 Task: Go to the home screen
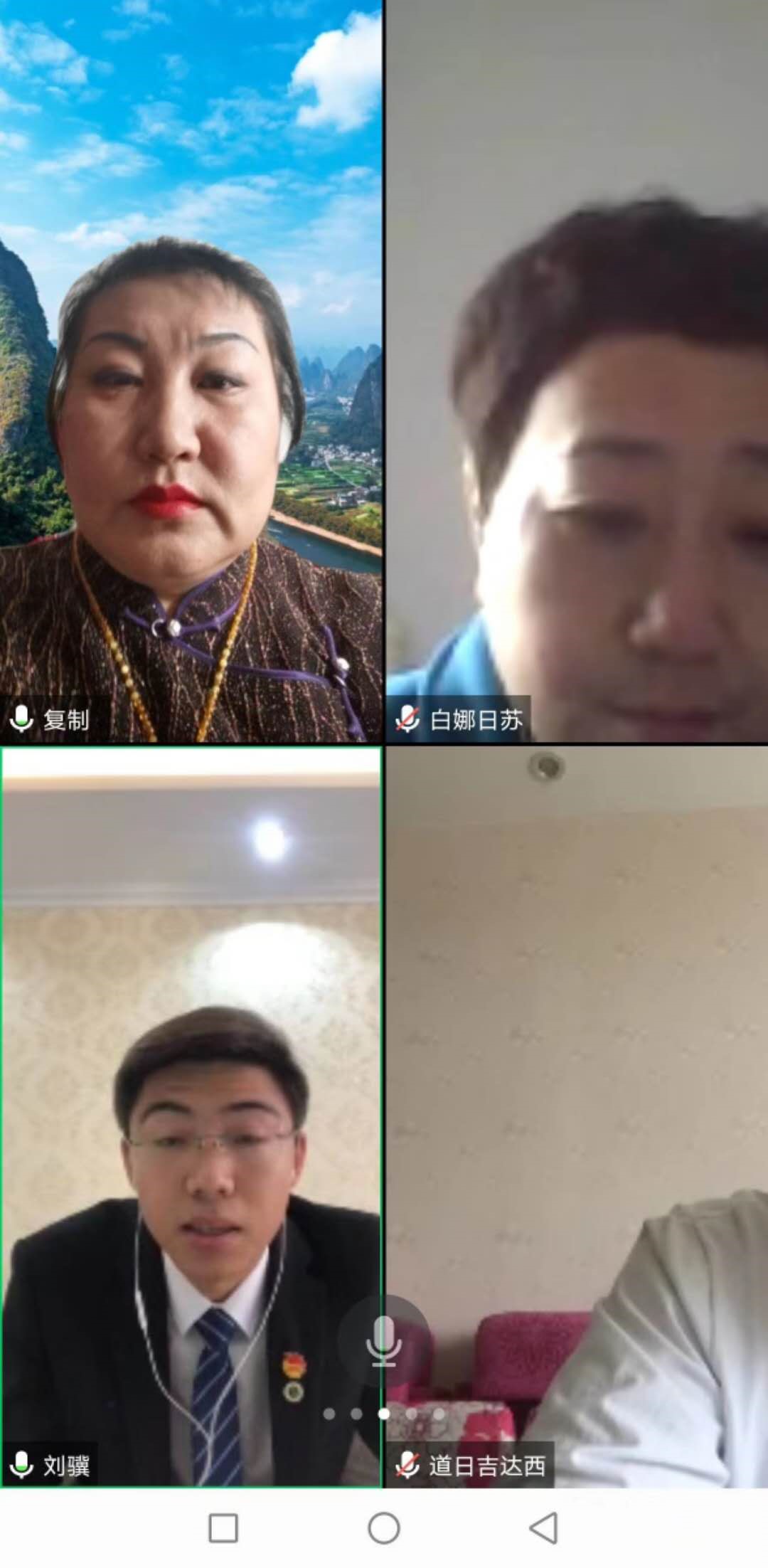(384, 1528)
